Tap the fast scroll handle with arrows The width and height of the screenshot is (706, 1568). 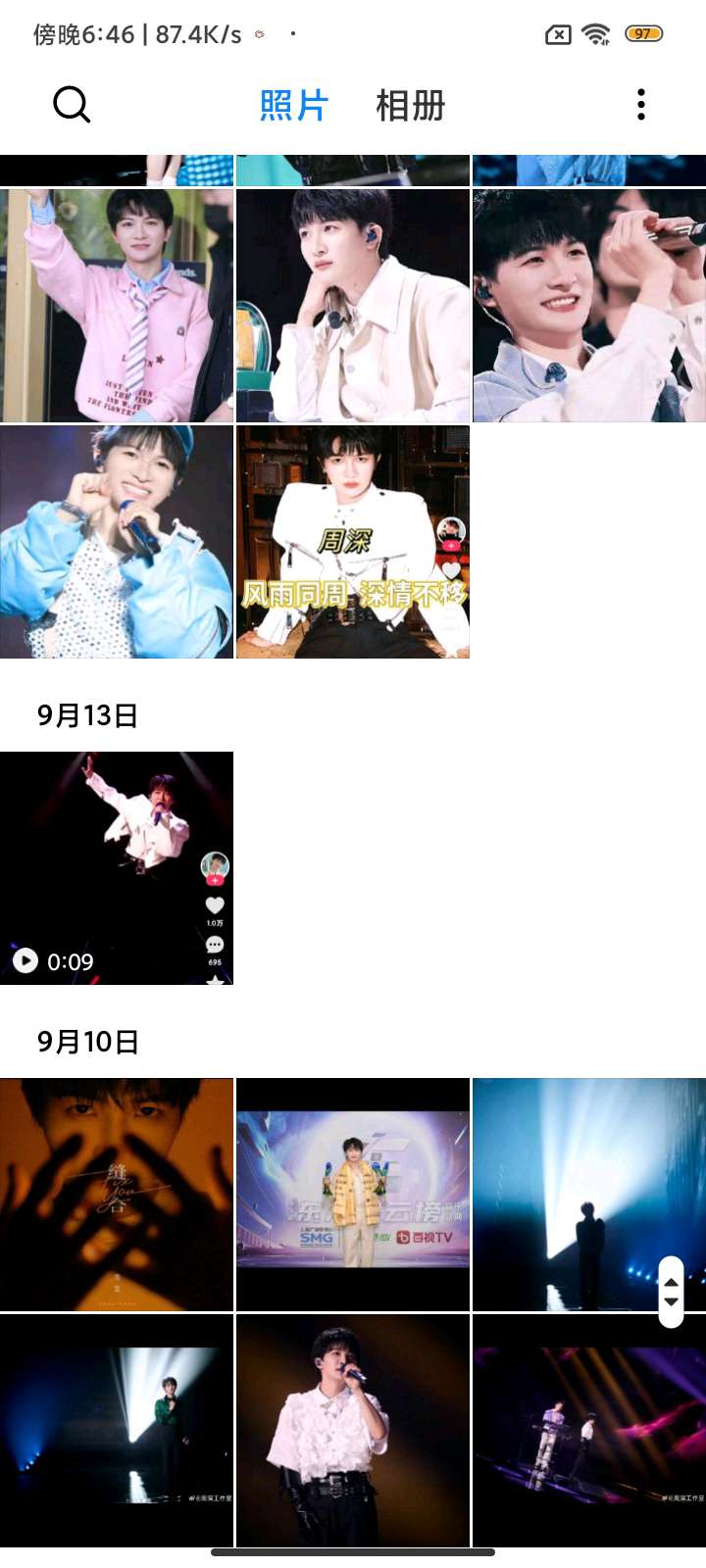click(x=671, y=1292)
